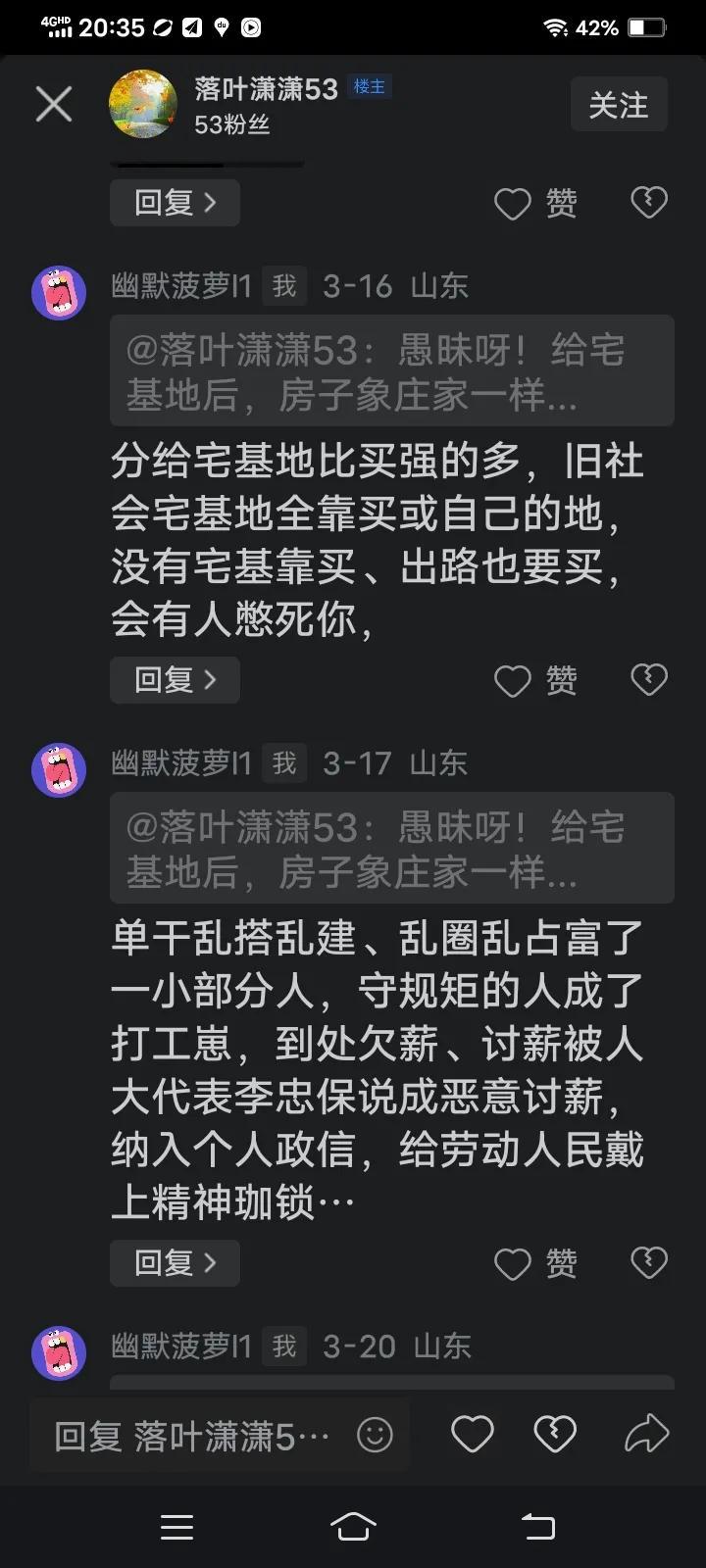
Task: Like the 3-17 comment about 讨薪
Action: [535, 1263]
